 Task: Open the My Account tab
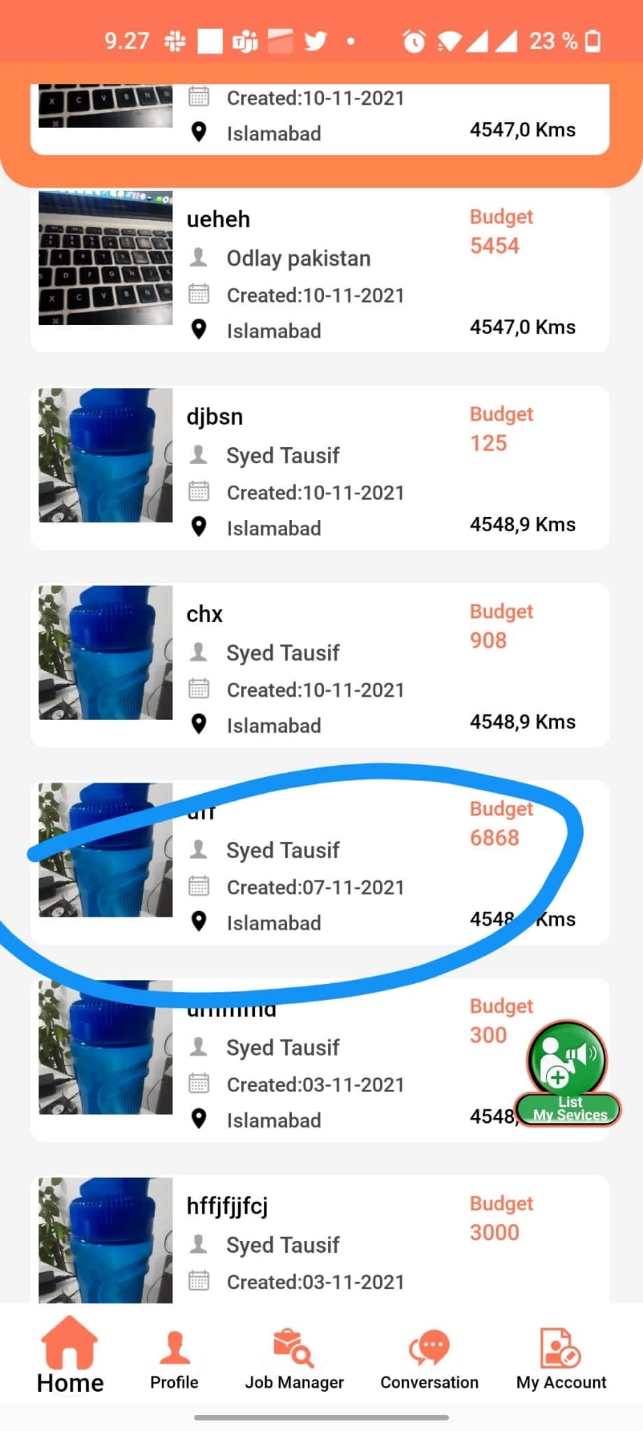tap(561, 1359)
